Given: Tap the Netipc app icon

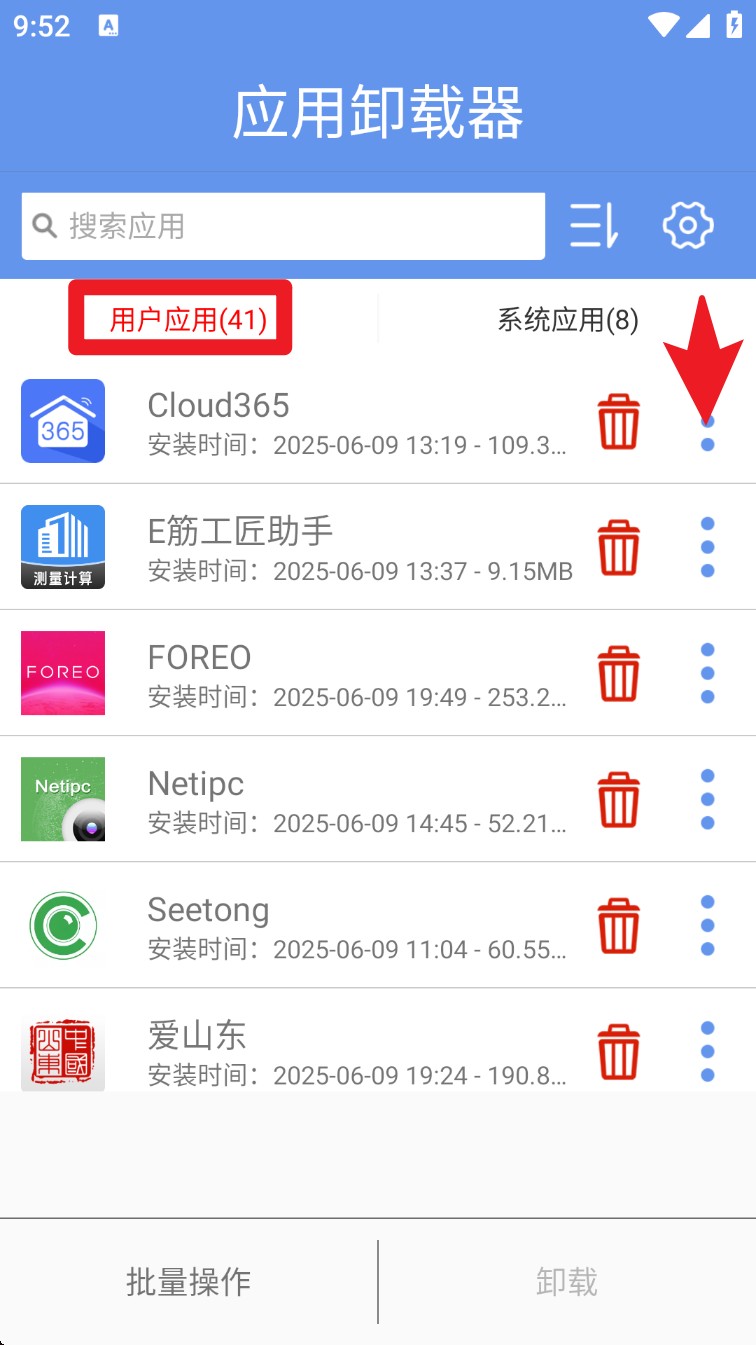Looking at the screenshot, I should (63, 799).
